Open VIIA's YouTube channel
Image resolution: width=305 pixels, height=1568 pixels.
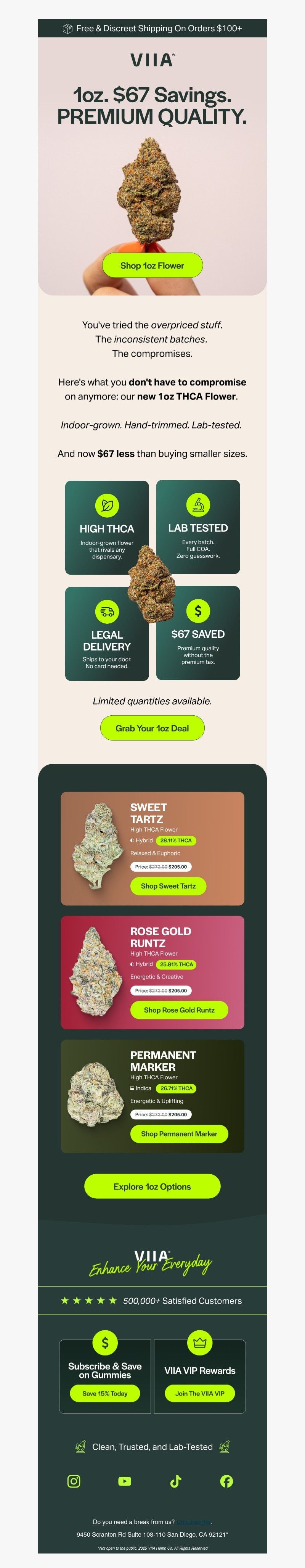click(x=125, y=1481)
